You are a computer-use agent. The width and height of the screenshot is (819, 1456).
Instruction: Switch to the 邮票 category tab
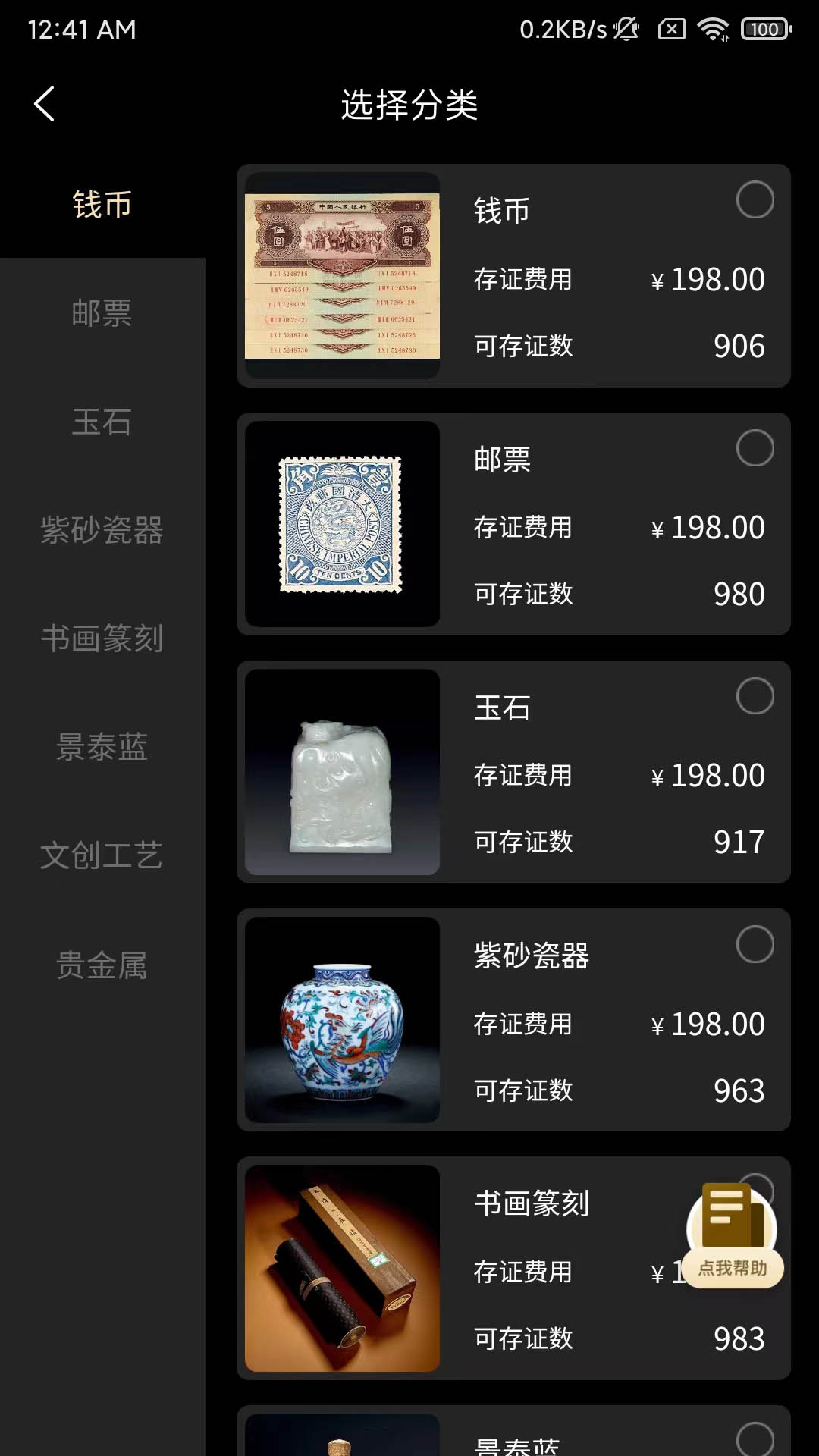click(x=102, y=313)
